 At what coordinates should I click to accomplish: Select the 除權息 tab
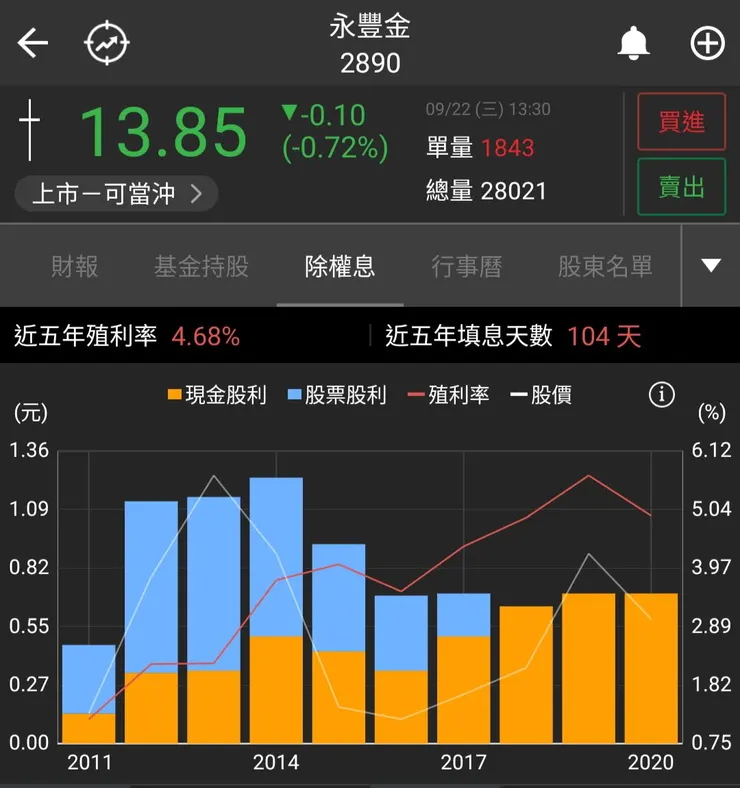point(339,267)
